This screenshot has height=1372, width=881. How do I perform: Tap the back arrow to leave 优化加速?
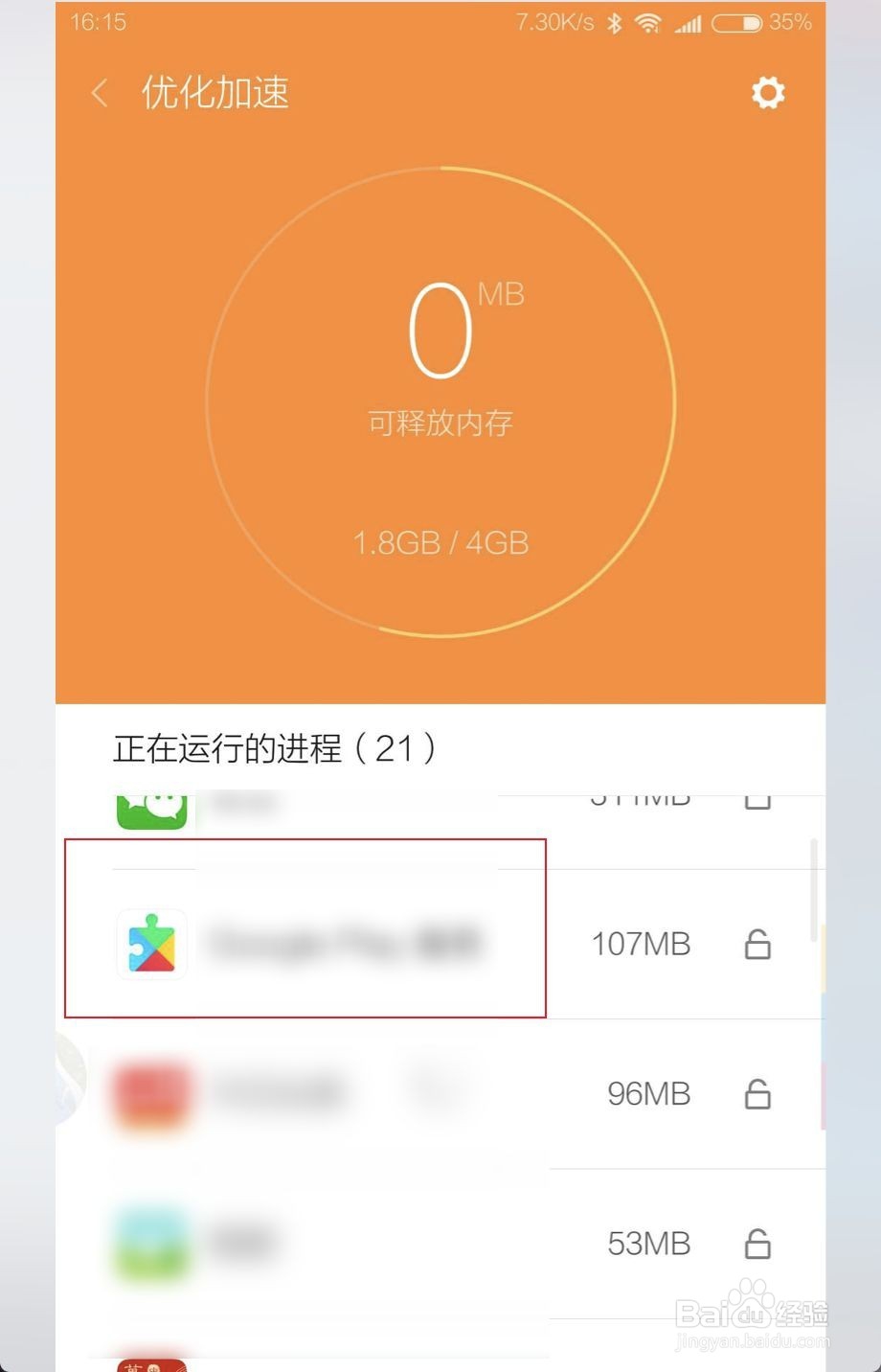[x=99, y=93]
